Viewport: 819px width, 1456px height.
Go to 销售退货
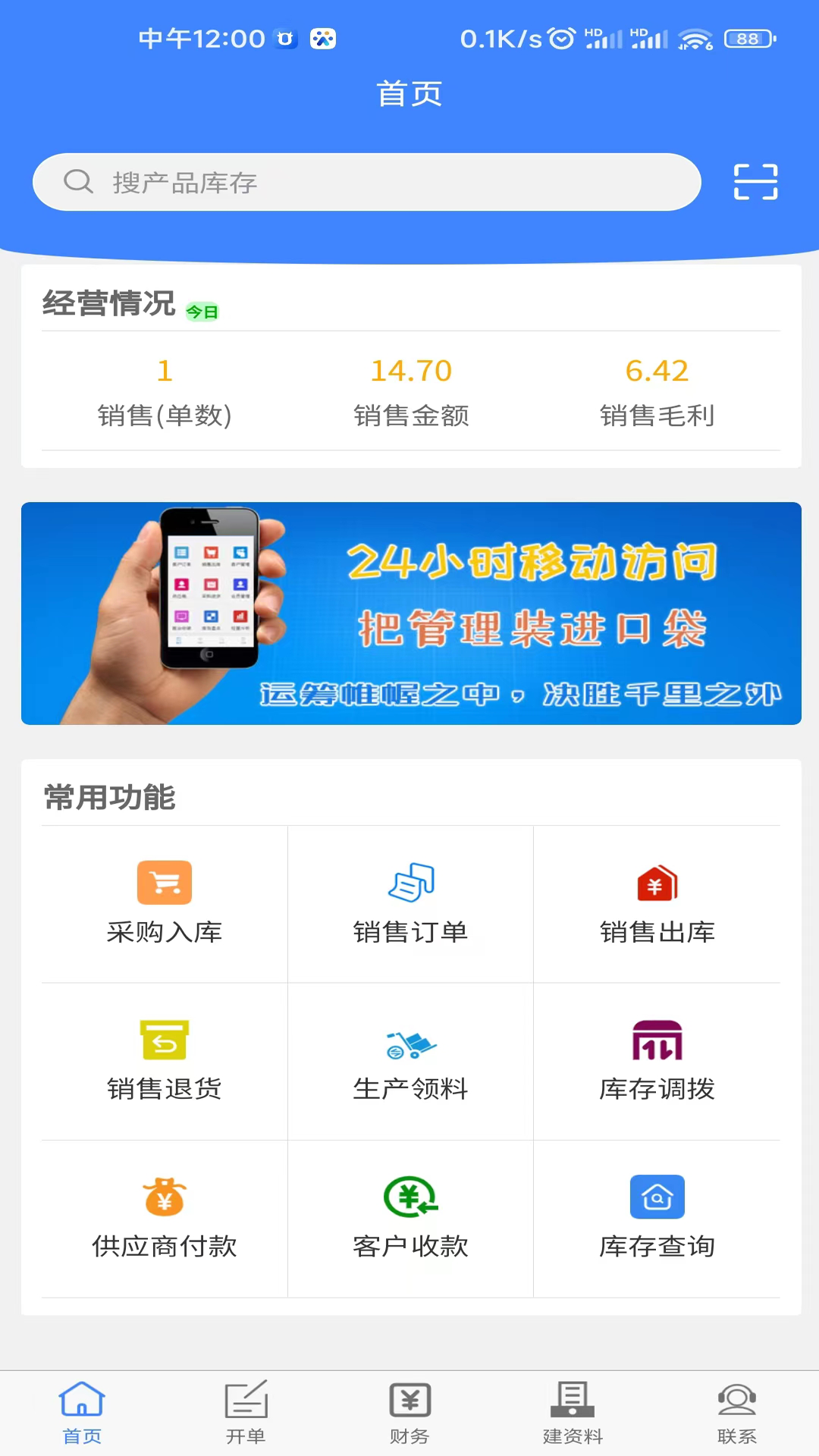pyautogui.click(x=165, y=1060)
